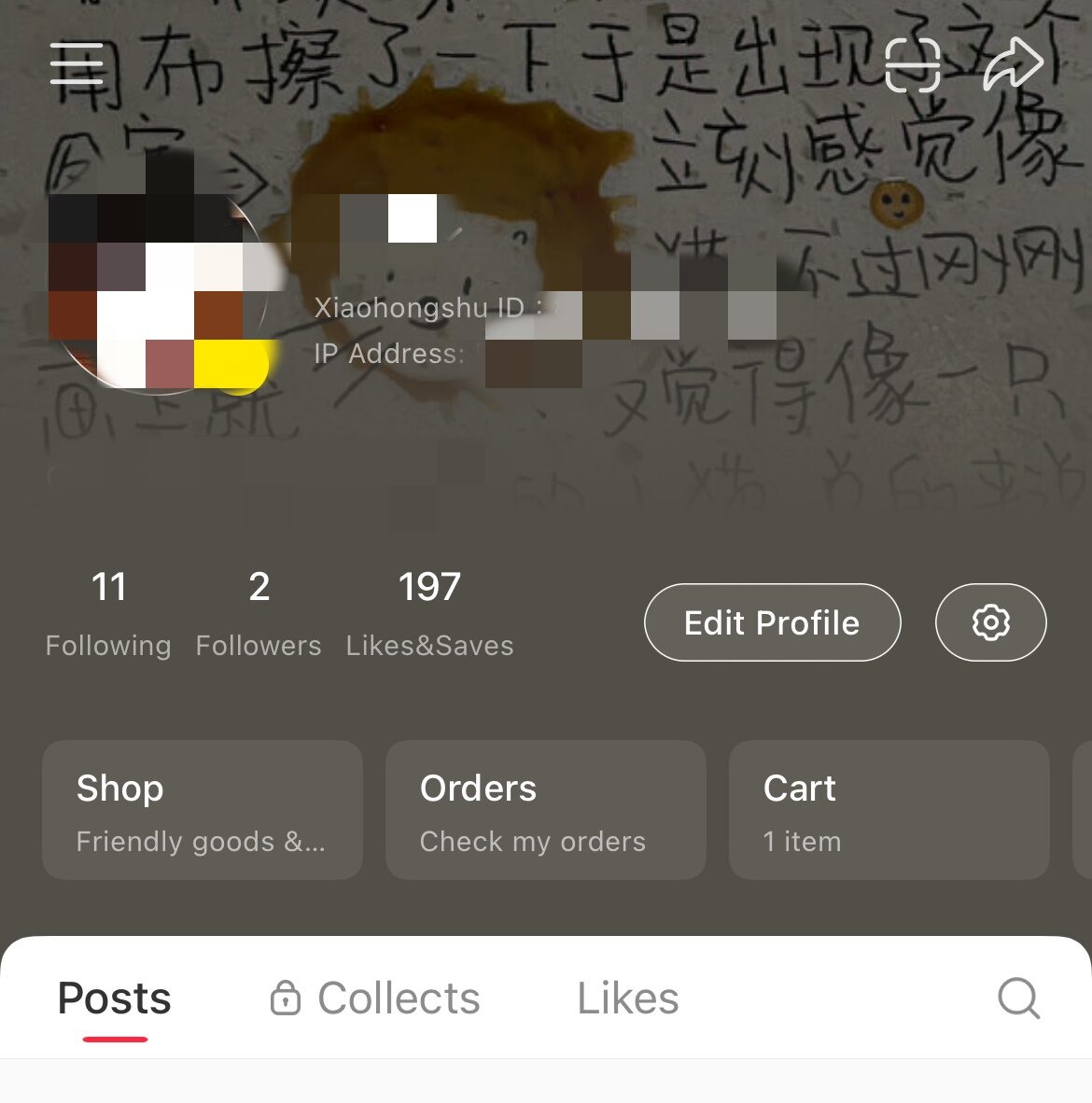Check my orders card
The width and height of the screenshot is (1092, 1103).
point(545,810)
